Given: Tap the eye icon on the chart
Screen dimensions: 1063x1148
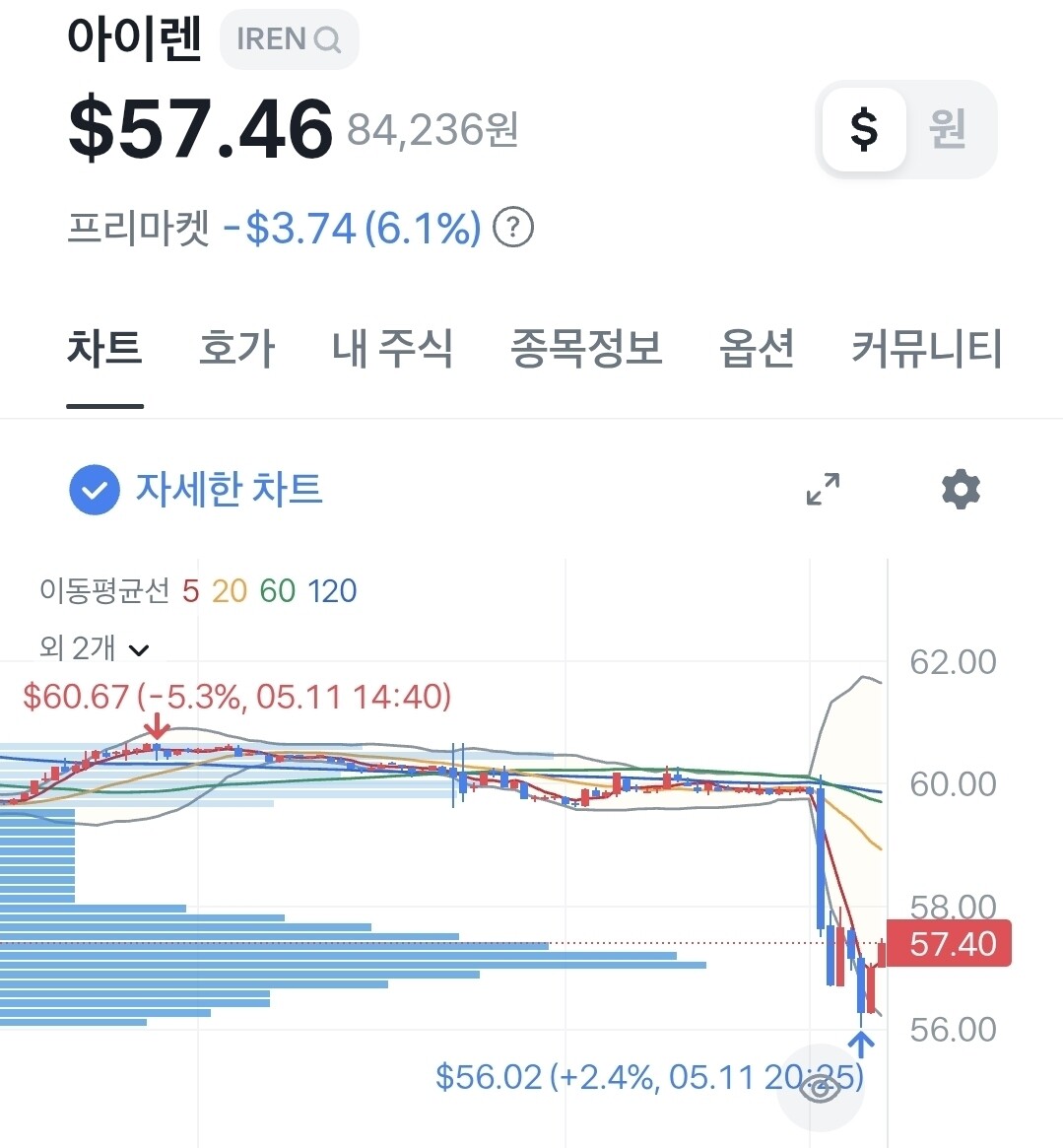Looking at the screenshot, I should tap(820, 1089).
